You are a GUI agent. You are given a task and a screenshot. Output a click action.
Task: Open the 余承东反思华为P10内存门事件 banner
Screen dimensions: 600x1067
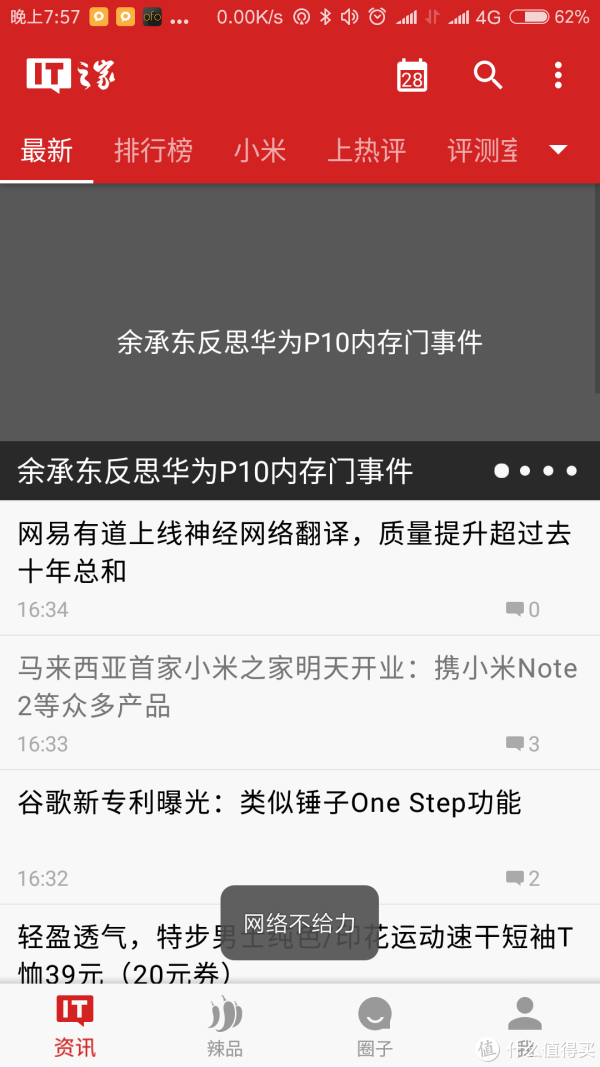point(300,342)
